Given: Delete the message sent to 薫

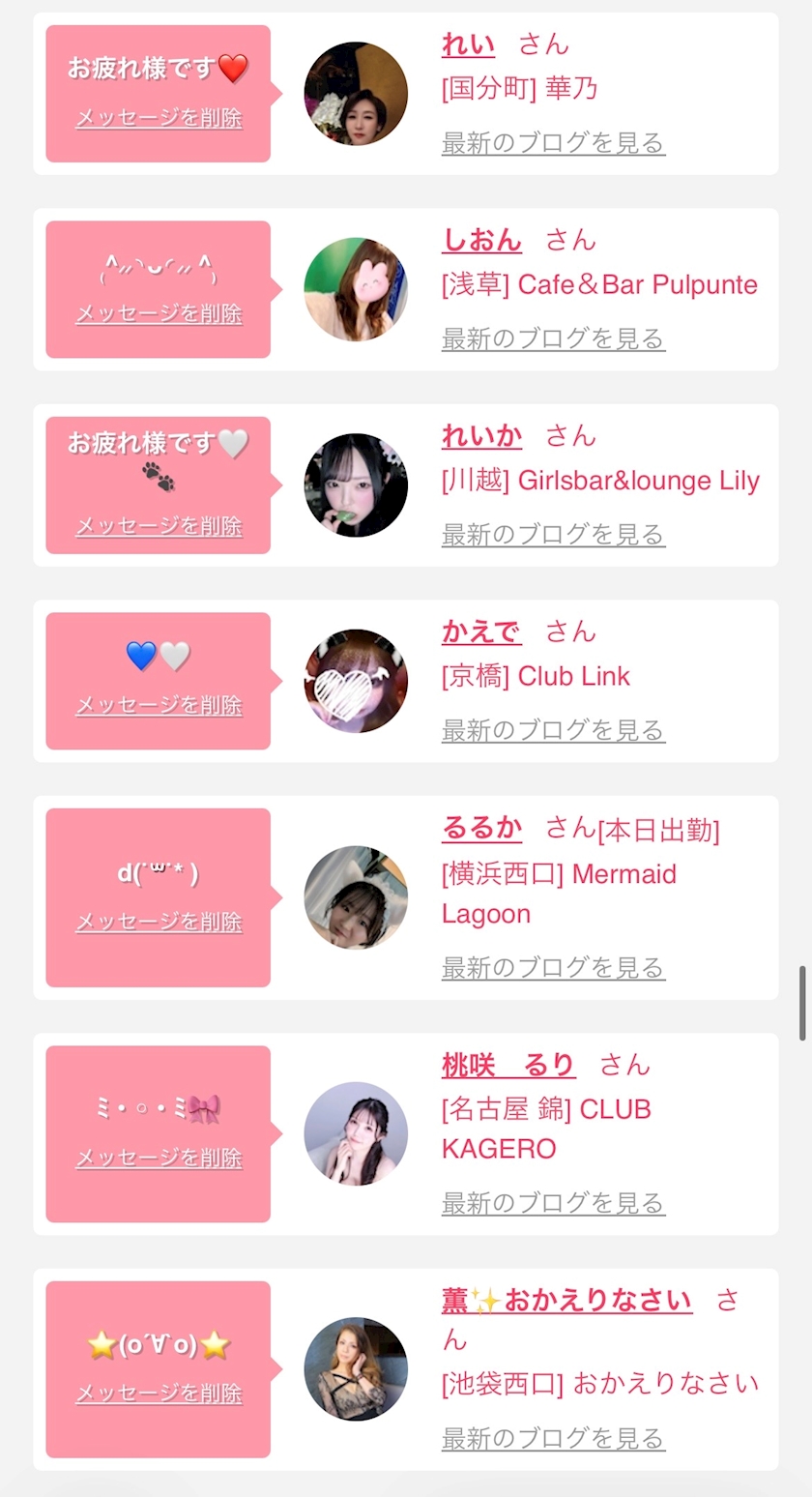Looking at the screenshot, I should coord(159,1394).
